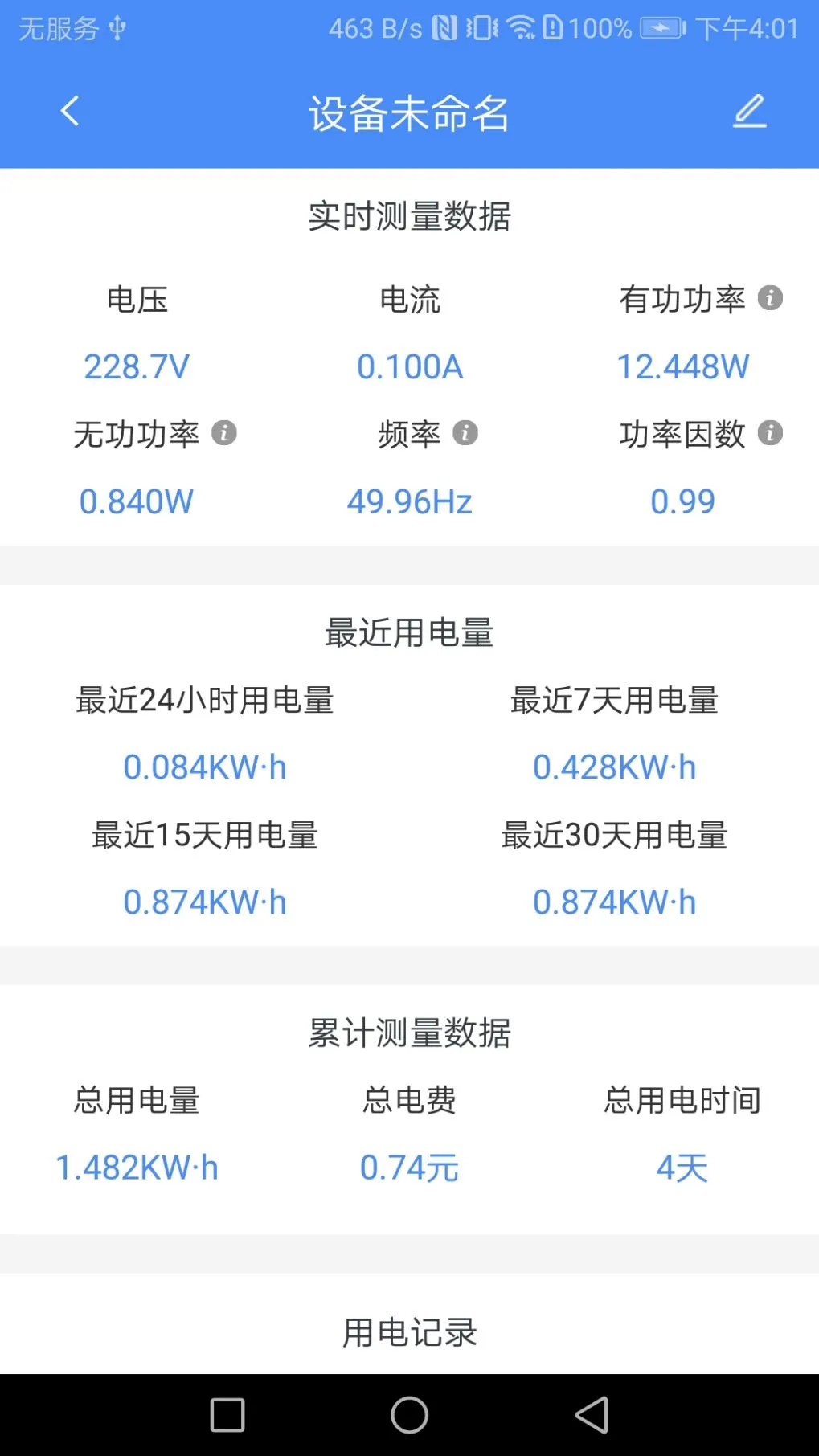Tap the vibration mode icon in status bar
819x1456 pixels.
tap(480, 29)
